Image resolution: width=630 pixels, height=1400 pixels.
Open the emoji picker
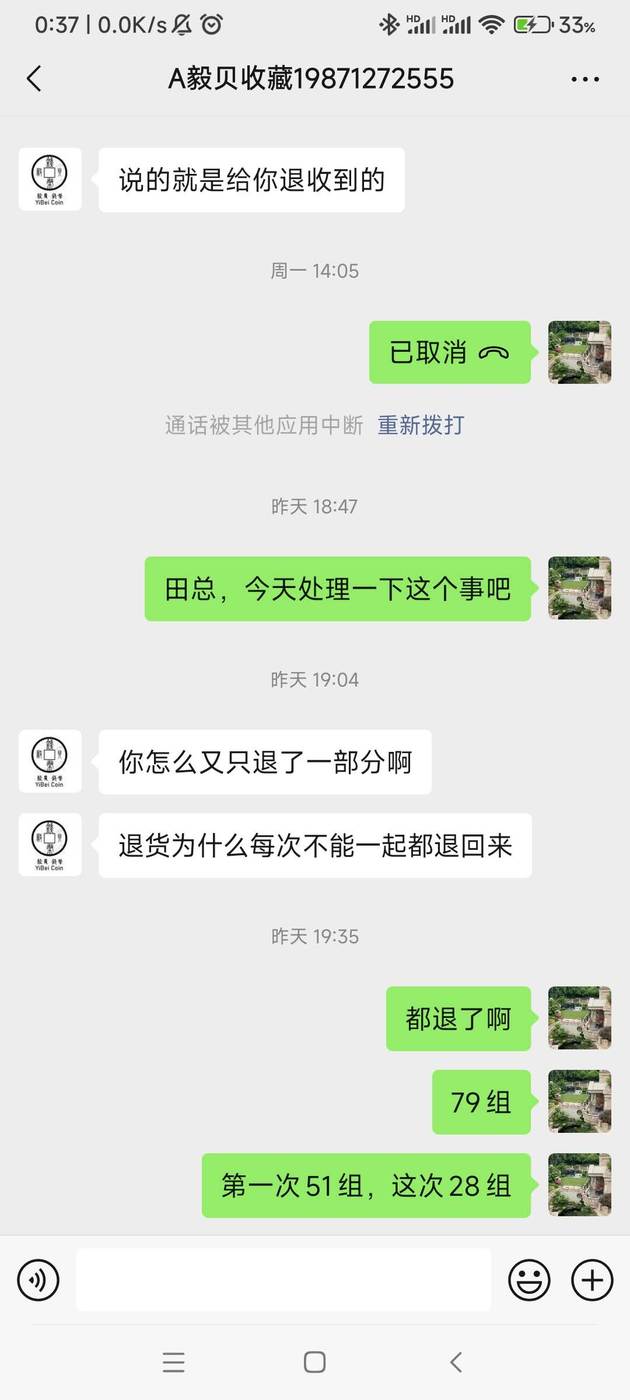click(529, 1279)
